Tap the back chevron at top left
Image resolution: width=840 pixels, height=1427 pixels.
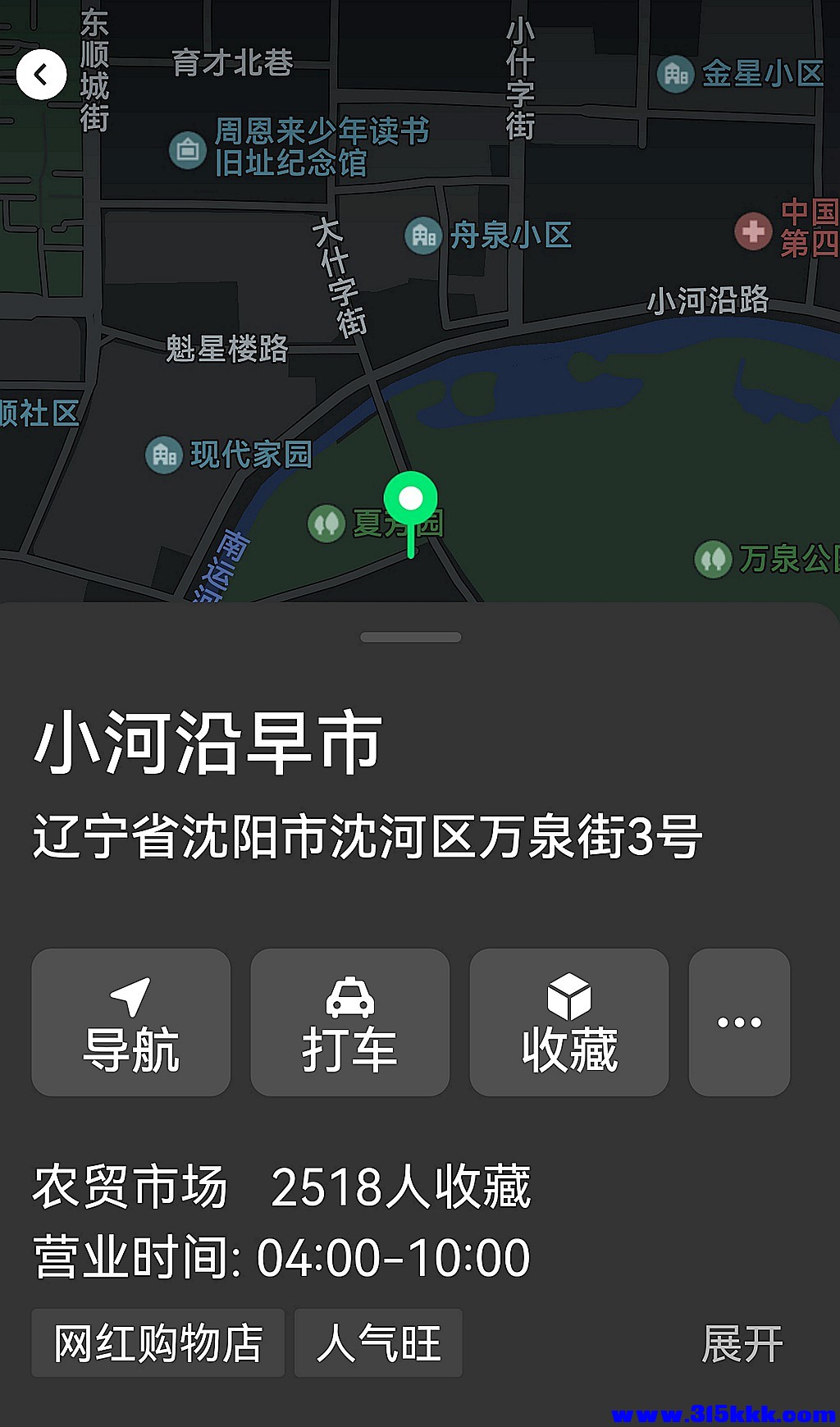(40, 73)
